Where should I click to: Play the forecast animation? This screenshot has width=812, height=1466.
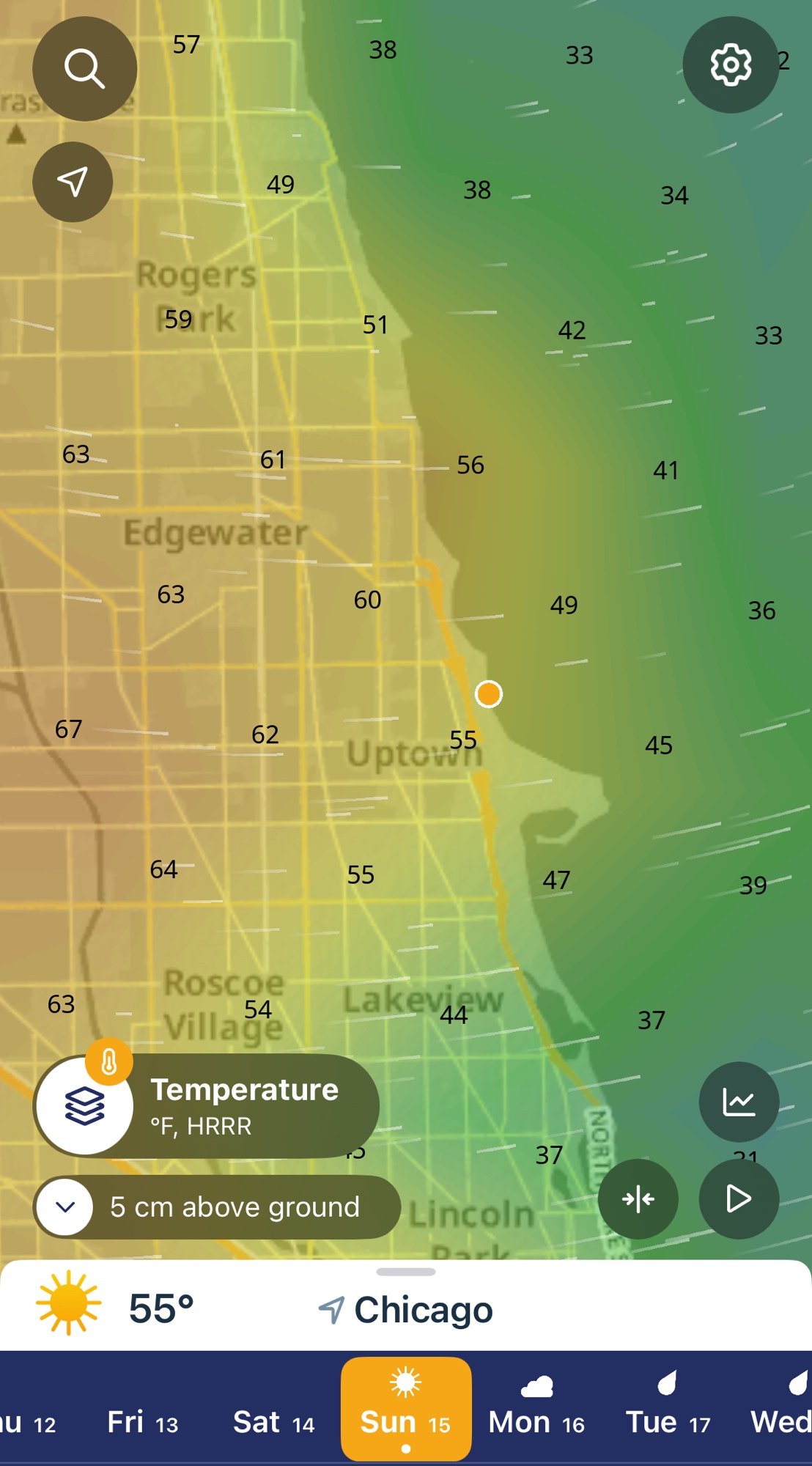point(739,1199)
